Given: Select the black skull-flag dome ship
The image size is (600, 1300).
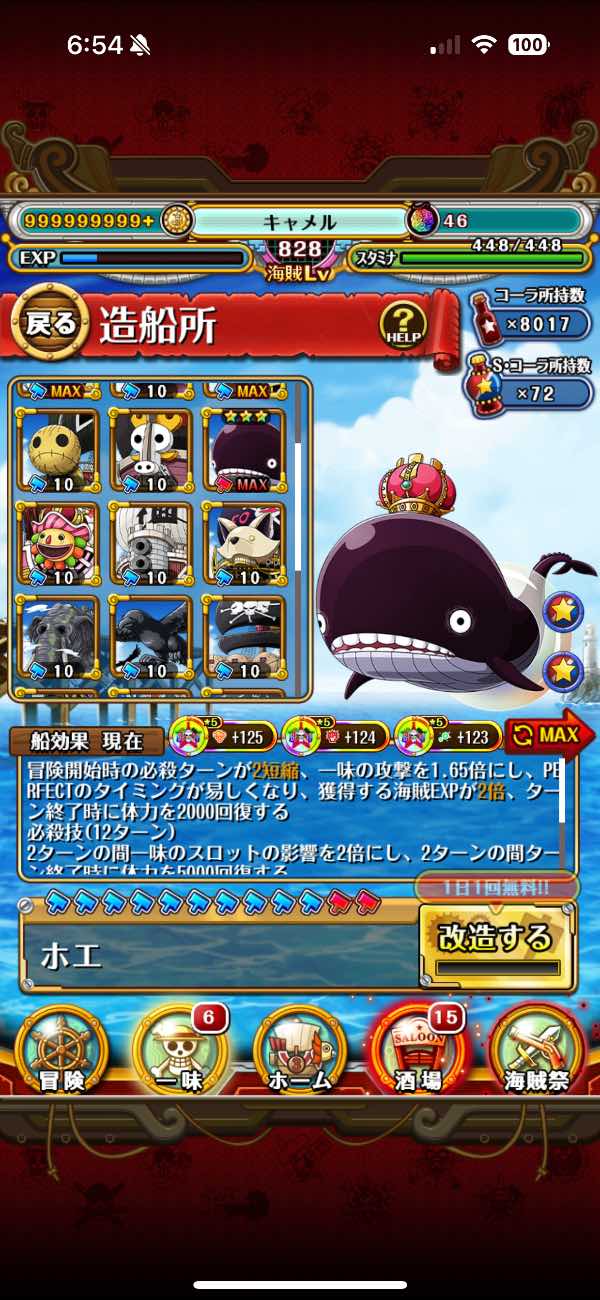Looking at the screenshot, I should click(244, 635).
